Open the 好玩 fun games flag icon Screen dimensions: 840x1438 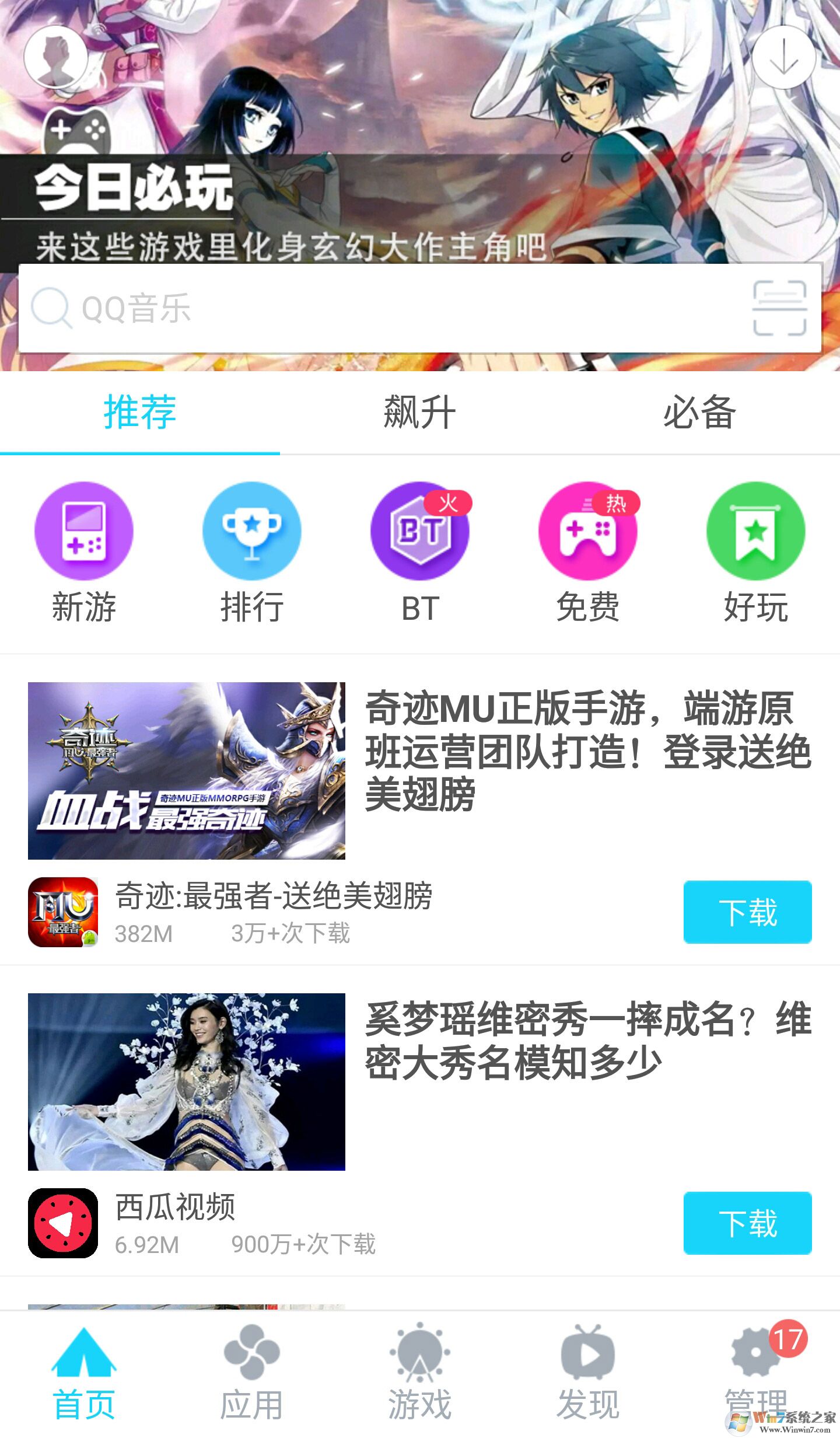[x=756, y=531]
